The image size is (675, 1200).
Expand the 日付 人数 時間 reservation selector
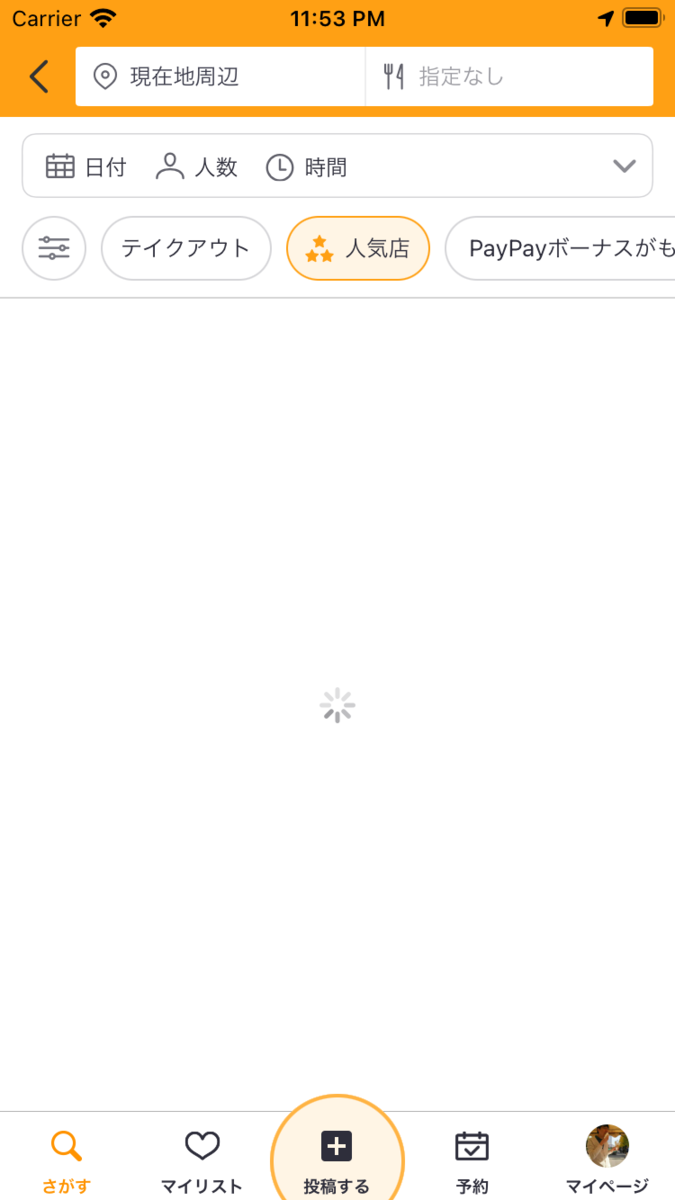point(337,167)
